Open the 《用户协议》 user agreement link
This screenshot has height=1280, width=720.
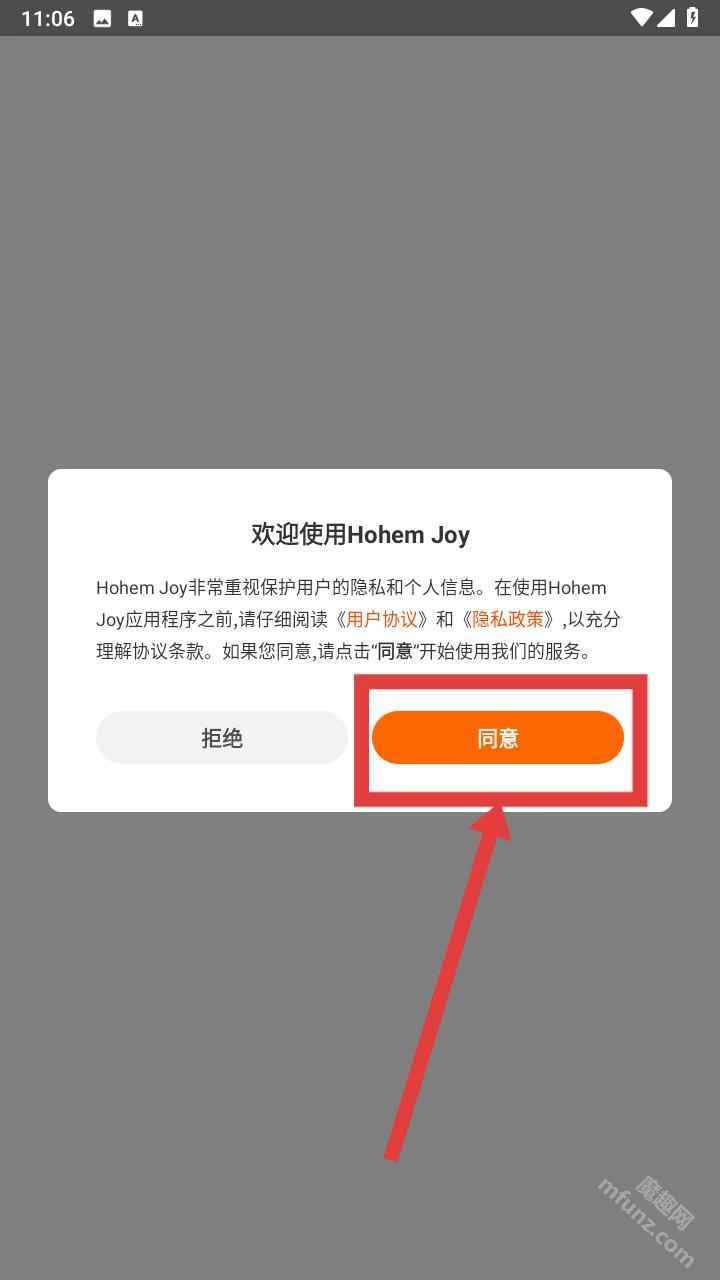[x=383, y=619]
